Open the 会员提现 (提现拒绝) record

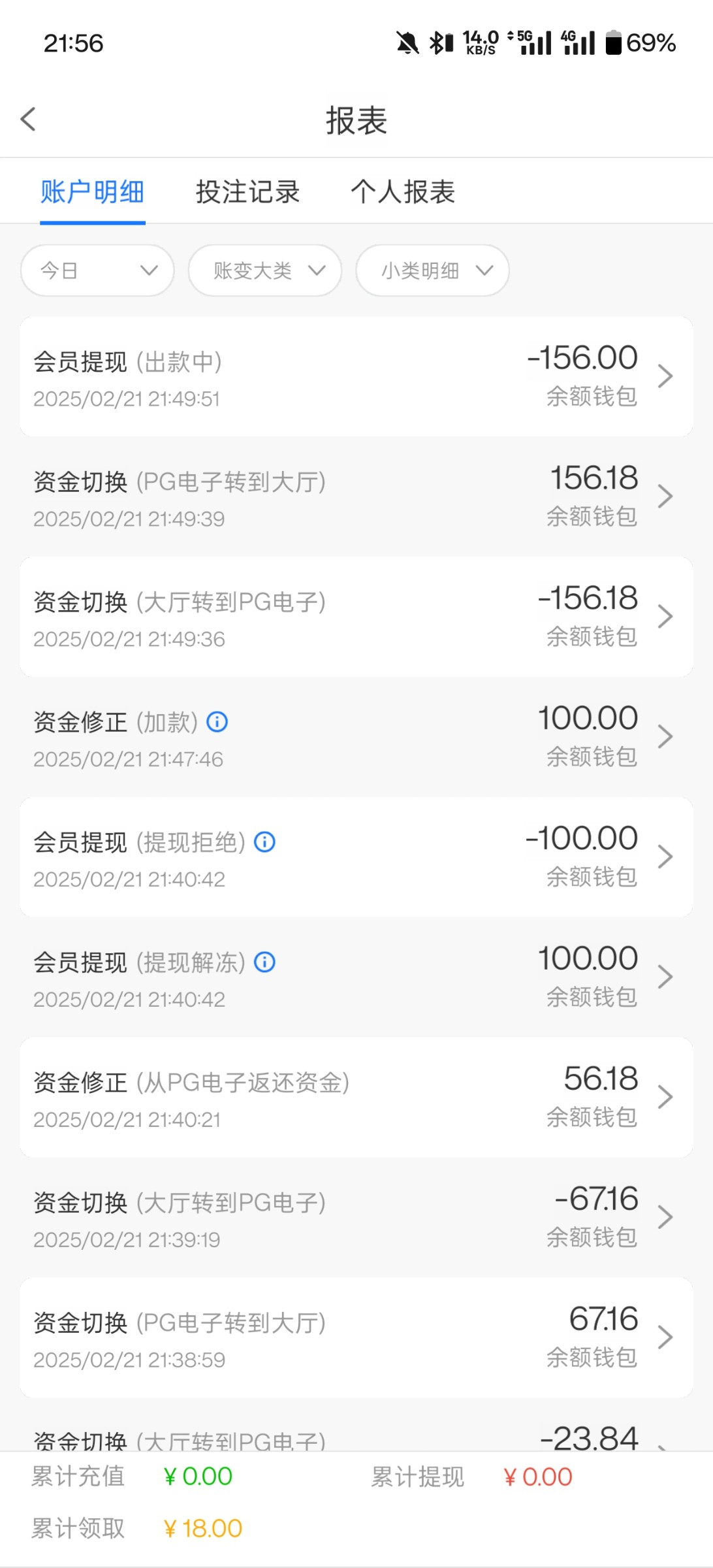pyautogui.click(x=356, y=857)
